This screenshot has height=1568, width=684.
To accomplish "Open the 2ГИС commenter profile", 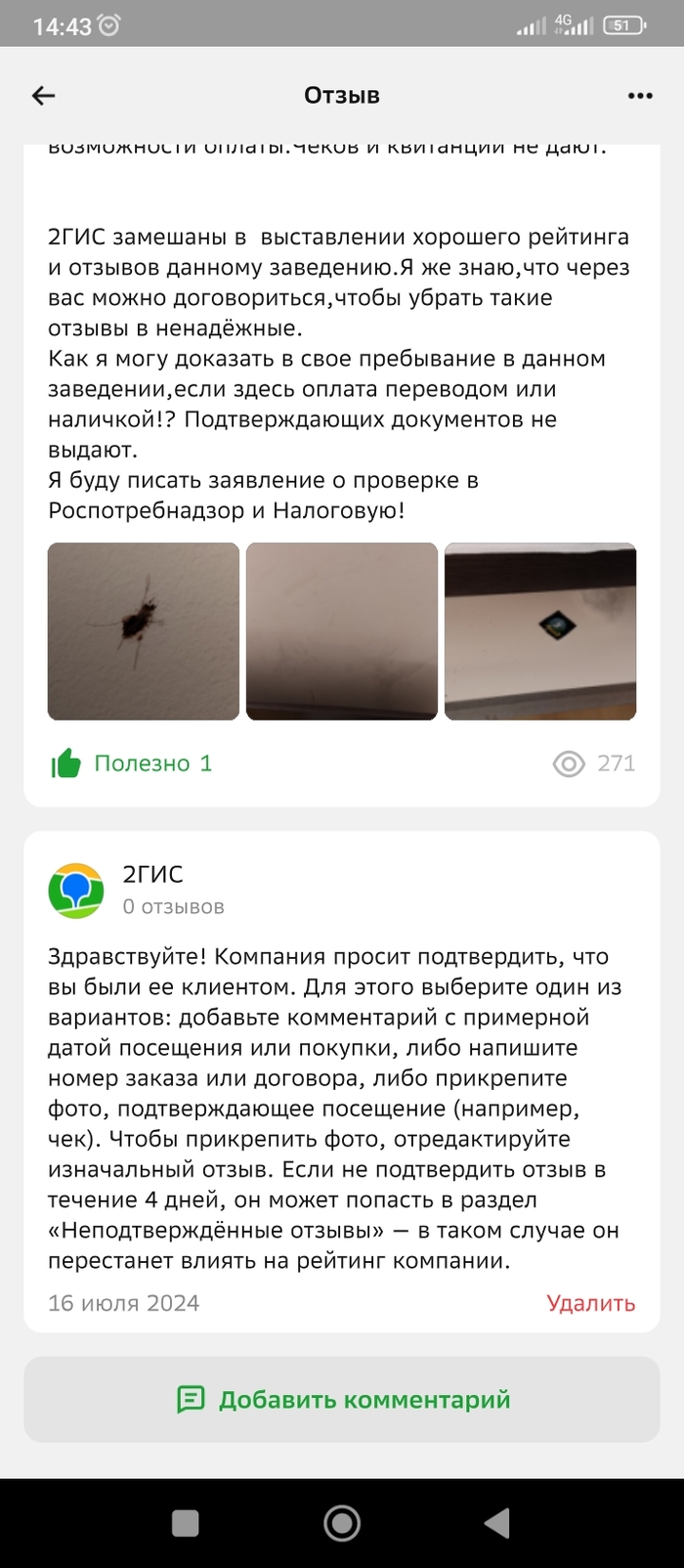I will 76,891.
